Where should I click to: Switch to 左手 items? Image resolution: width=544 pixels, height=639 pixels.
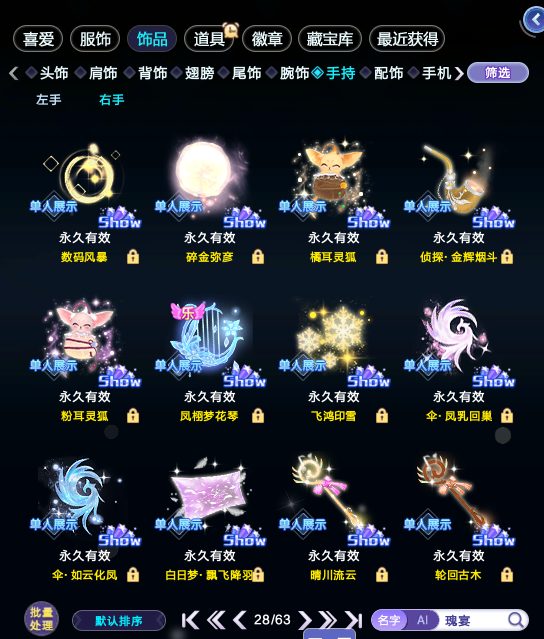tap(48, 99)
